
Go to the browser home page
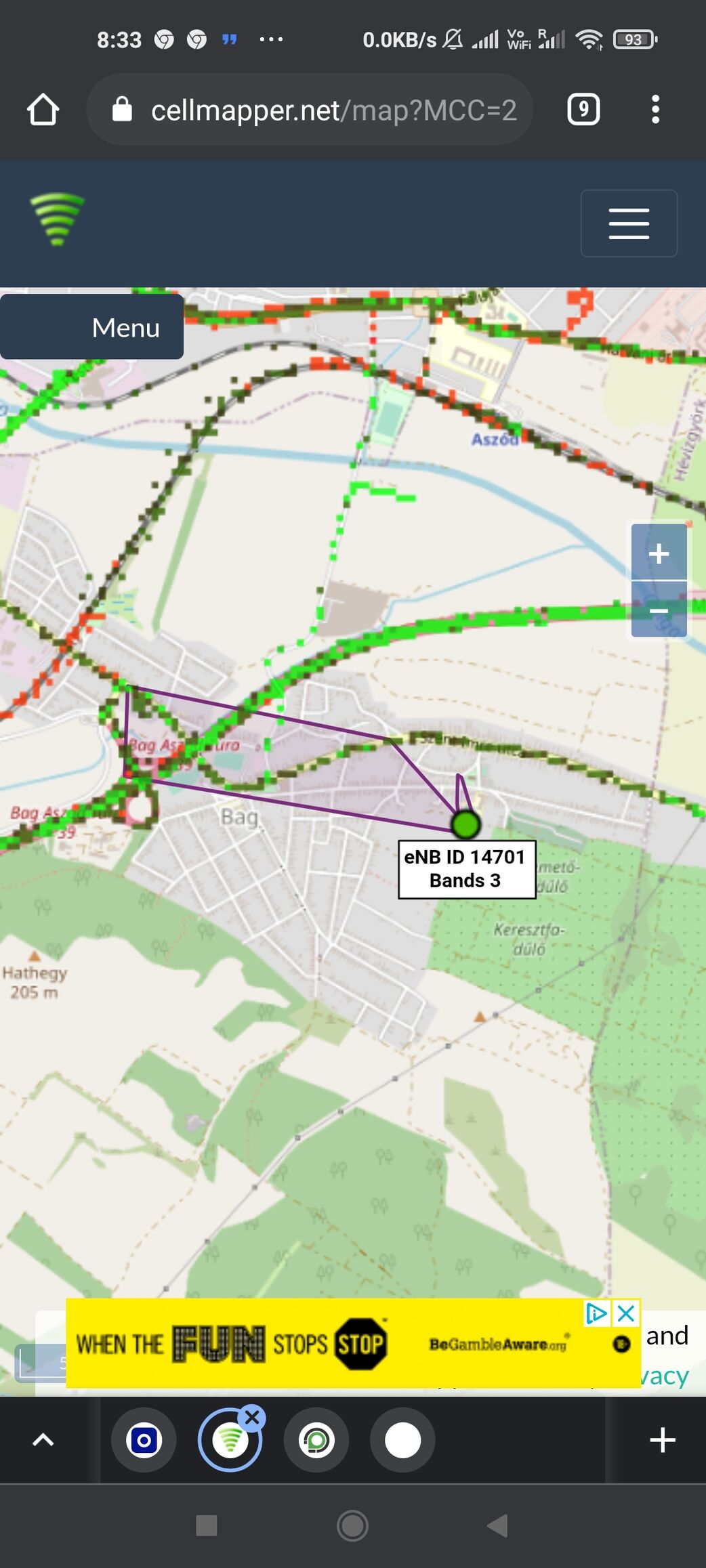43,110
